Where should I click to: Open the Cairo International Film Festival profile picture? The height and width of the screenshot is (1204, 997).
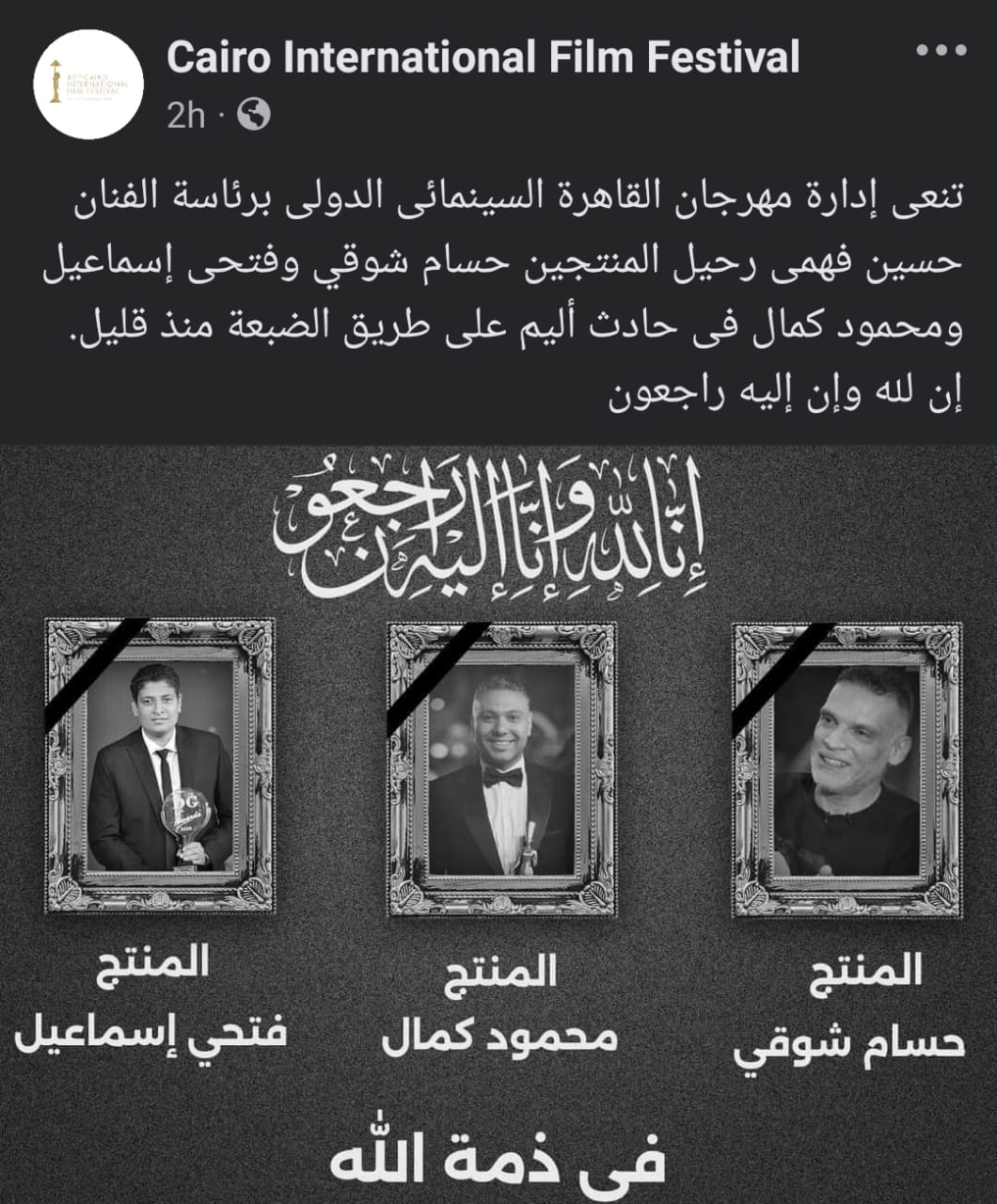coord(88,84)
